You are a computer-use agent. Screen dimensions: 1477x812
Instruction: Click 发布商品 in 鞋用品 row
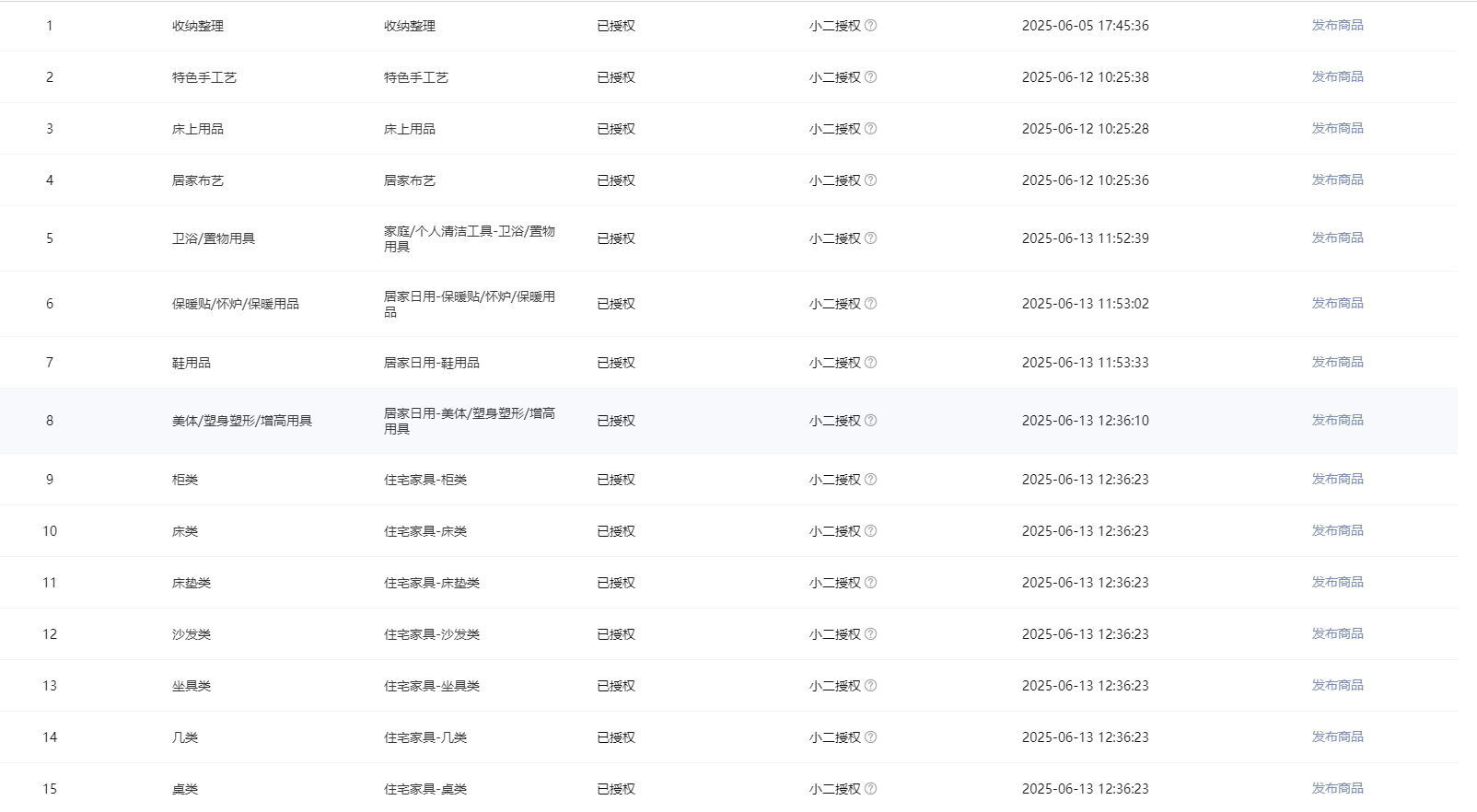pyautogui.click(x=1337, y=363)
